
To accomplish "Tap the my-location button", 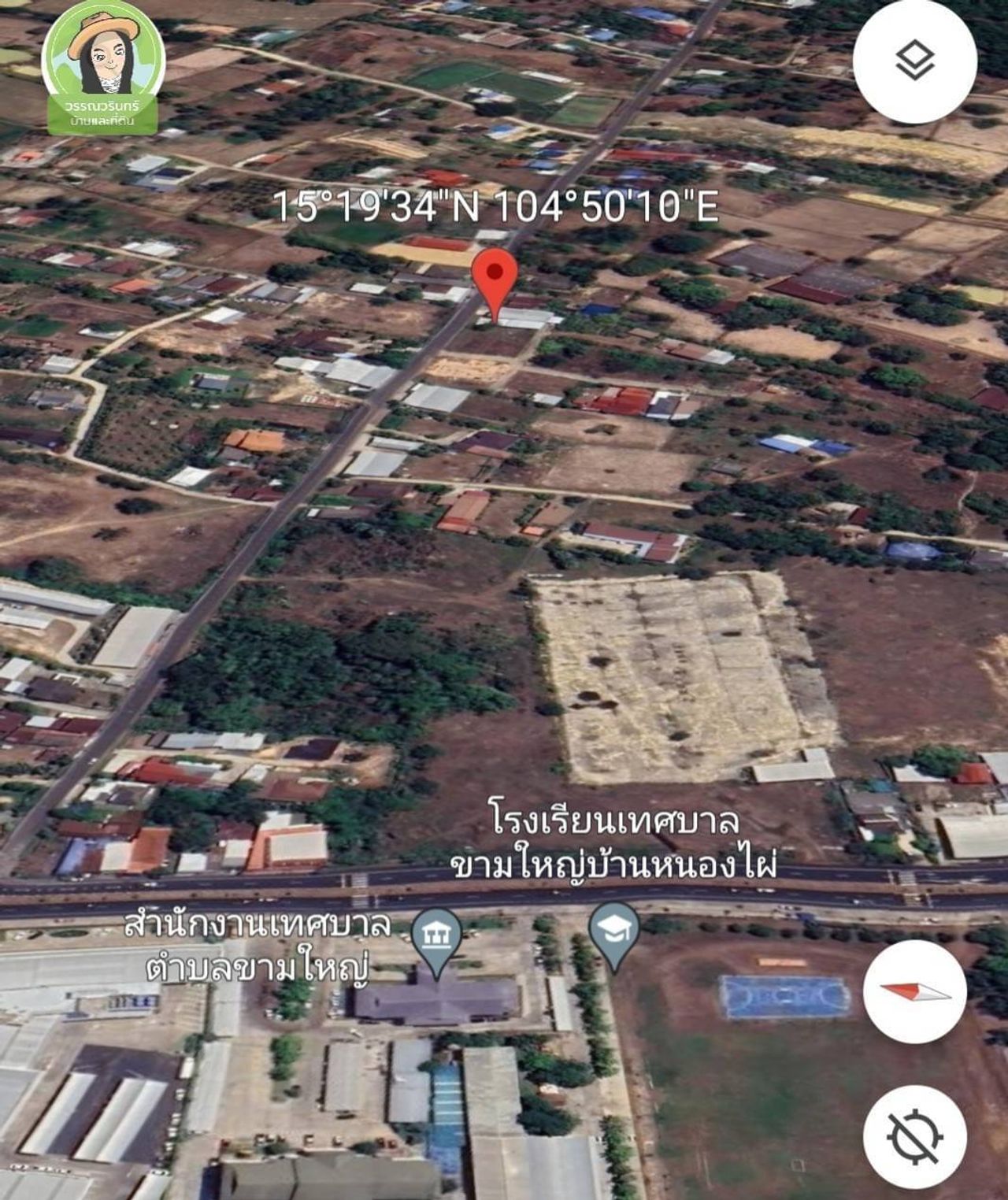I will [914, 1137].
